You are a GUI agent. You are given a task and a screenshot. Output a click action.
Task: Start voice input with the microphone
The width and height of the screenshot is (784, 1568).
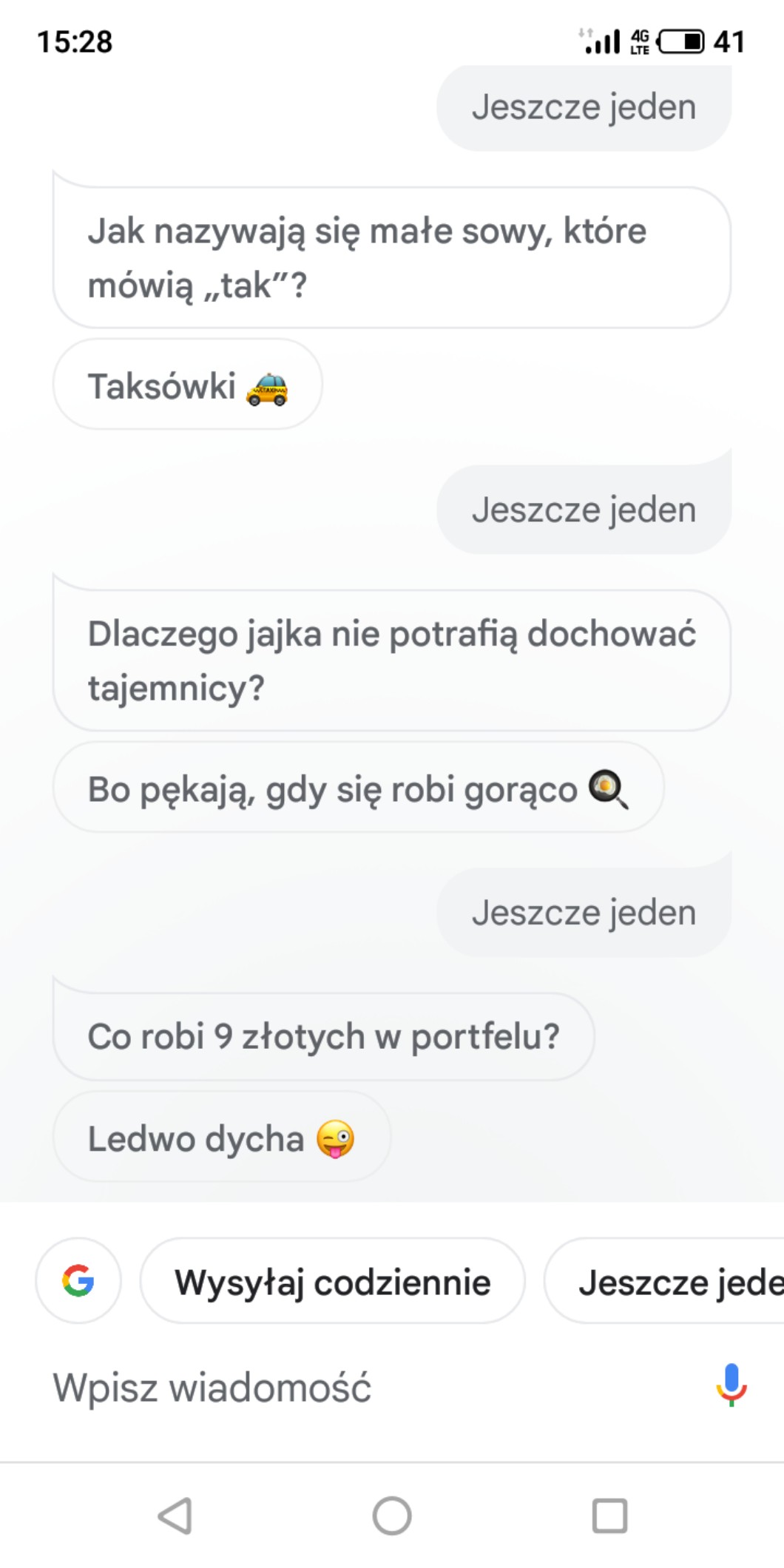[x=731, y=1385]
